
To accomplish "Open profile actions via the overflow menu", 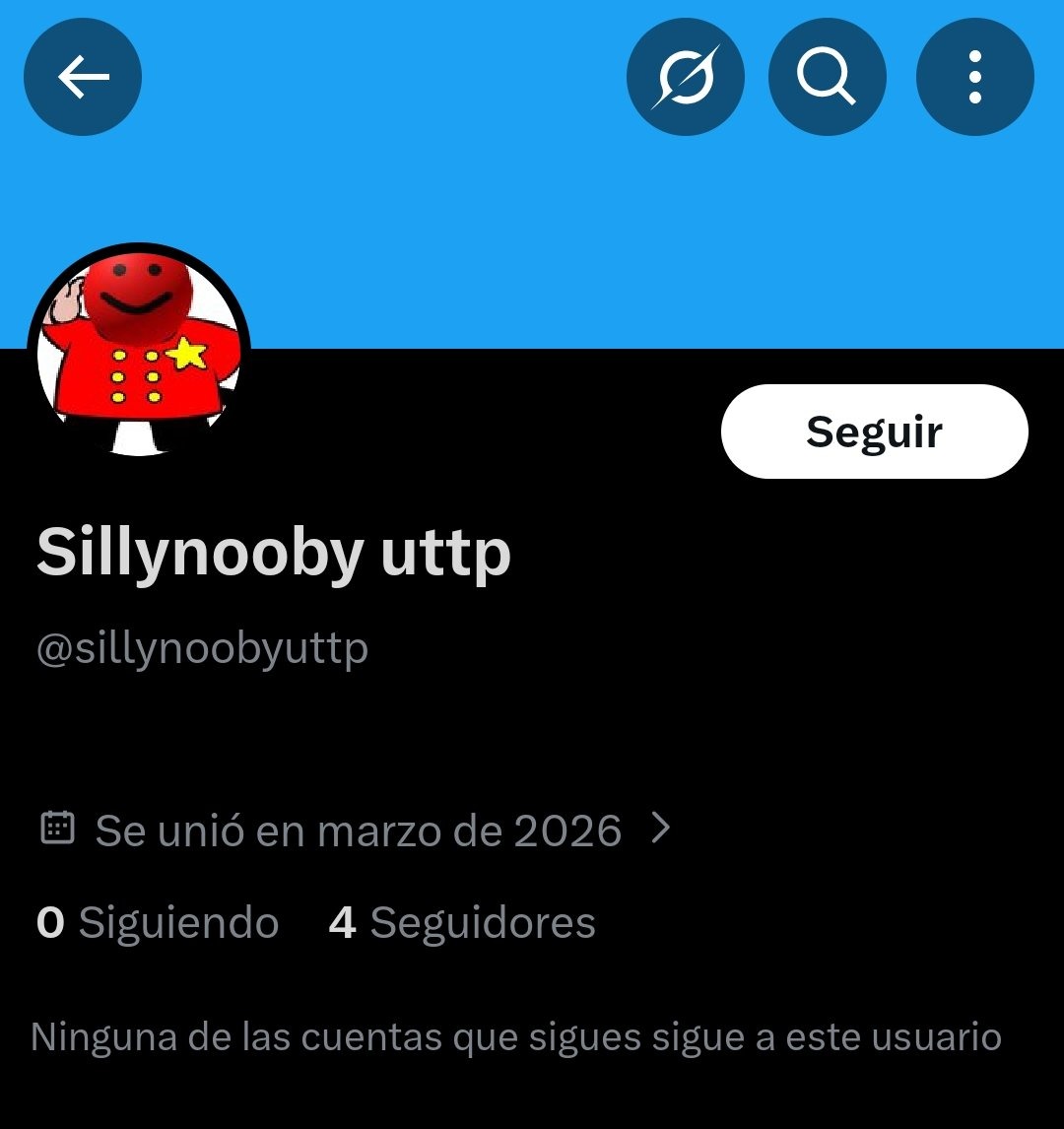I will pos(974,77).
